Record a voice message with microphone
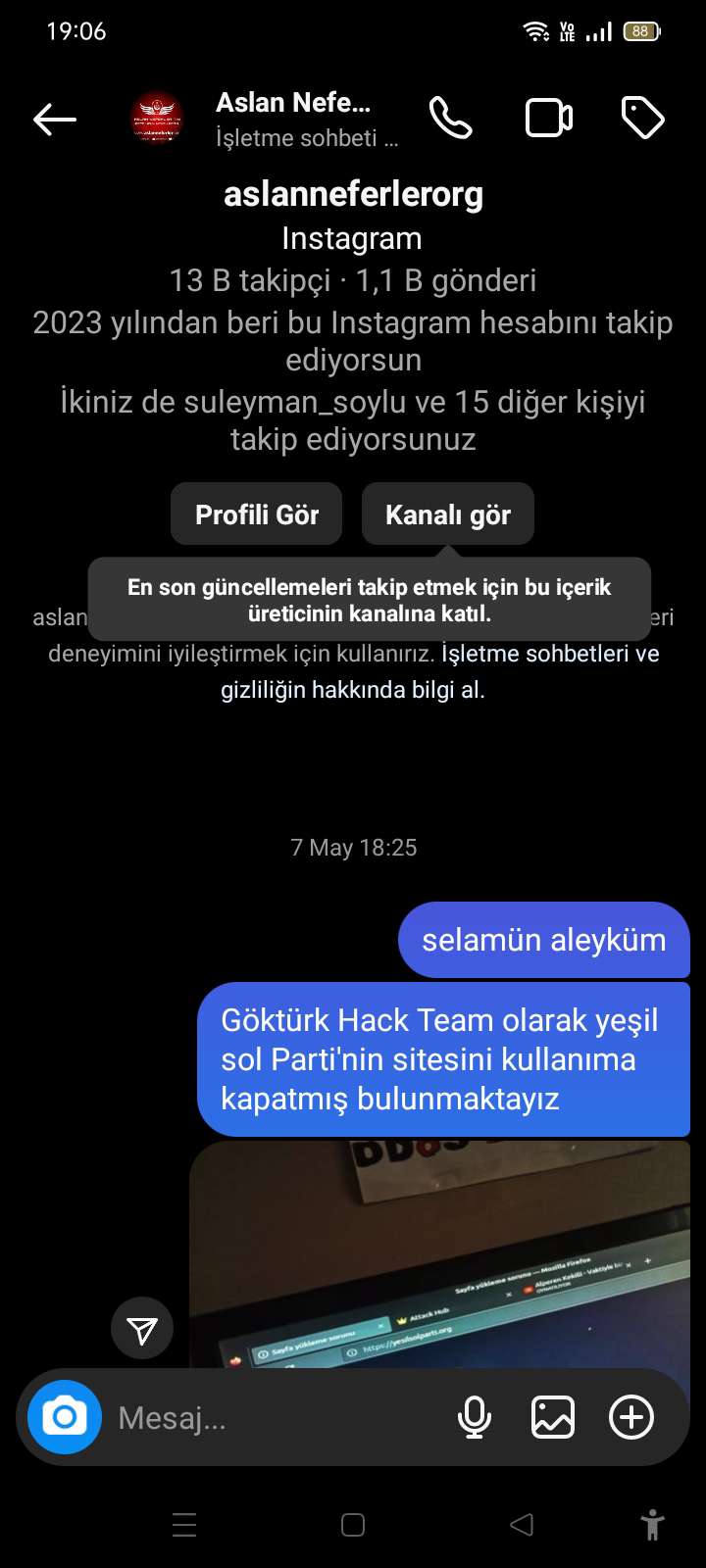The width and height of the screenshot is (706, 1568). (475, 1417)
